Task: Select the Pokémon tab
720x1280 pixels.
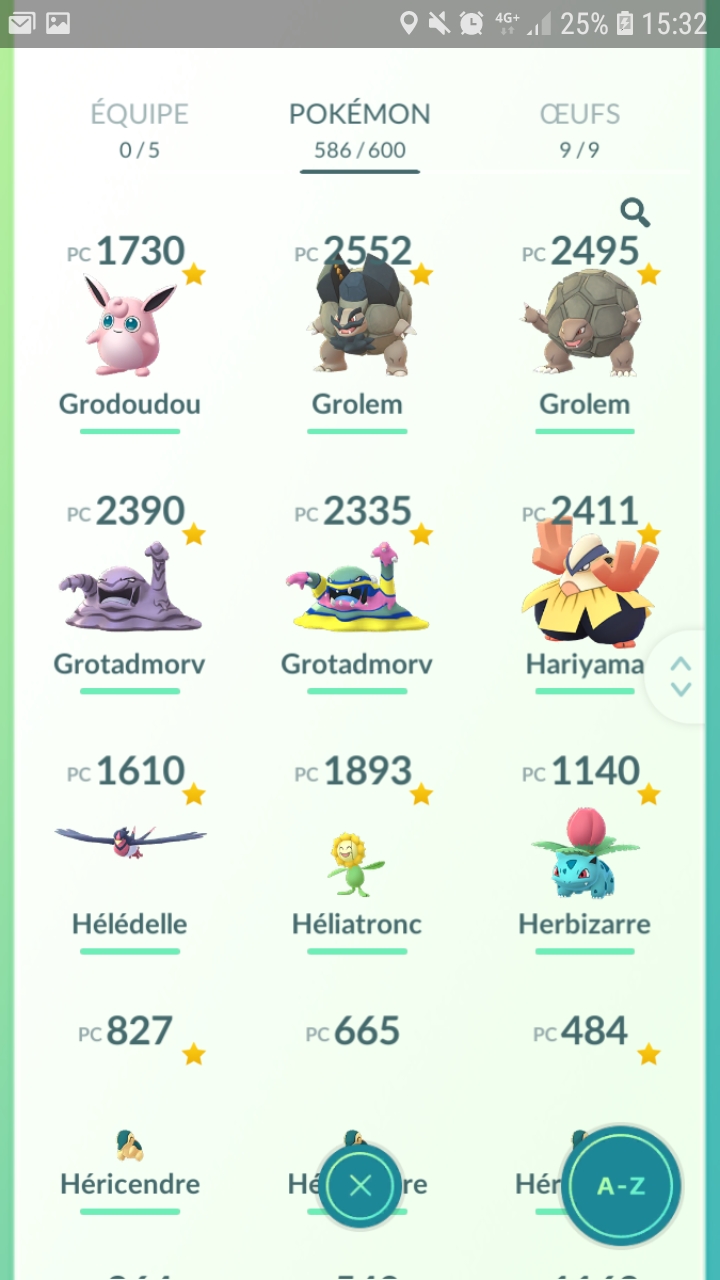Action: click(x=359, y=130)
